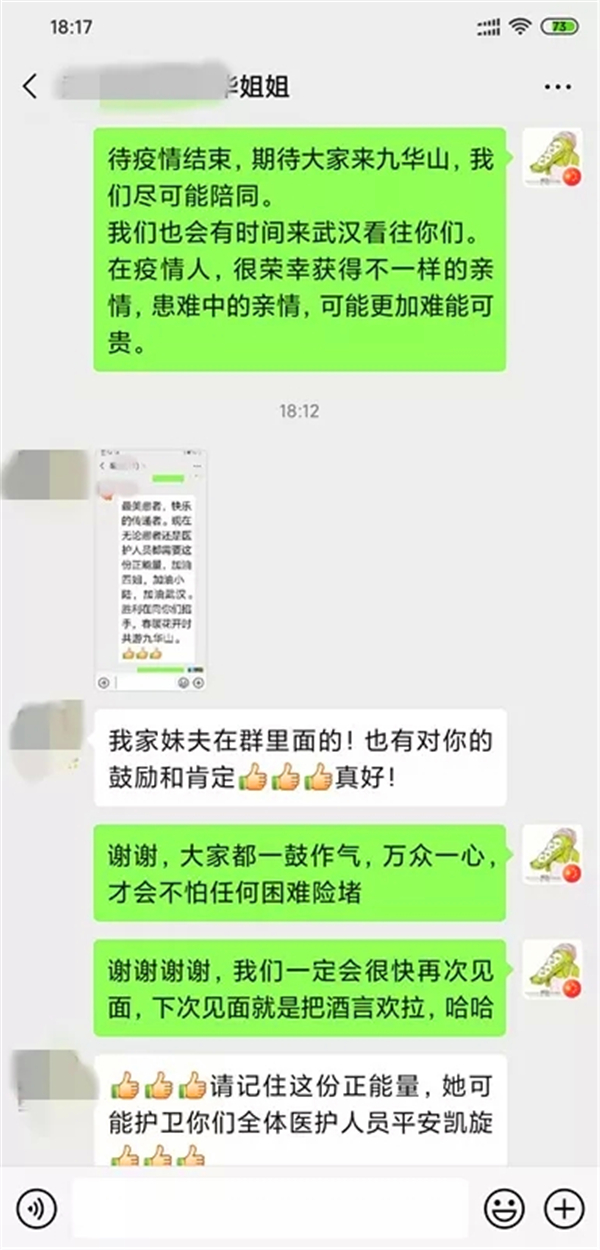
Task: Switch to voice message input
Action: [36, 1208]
